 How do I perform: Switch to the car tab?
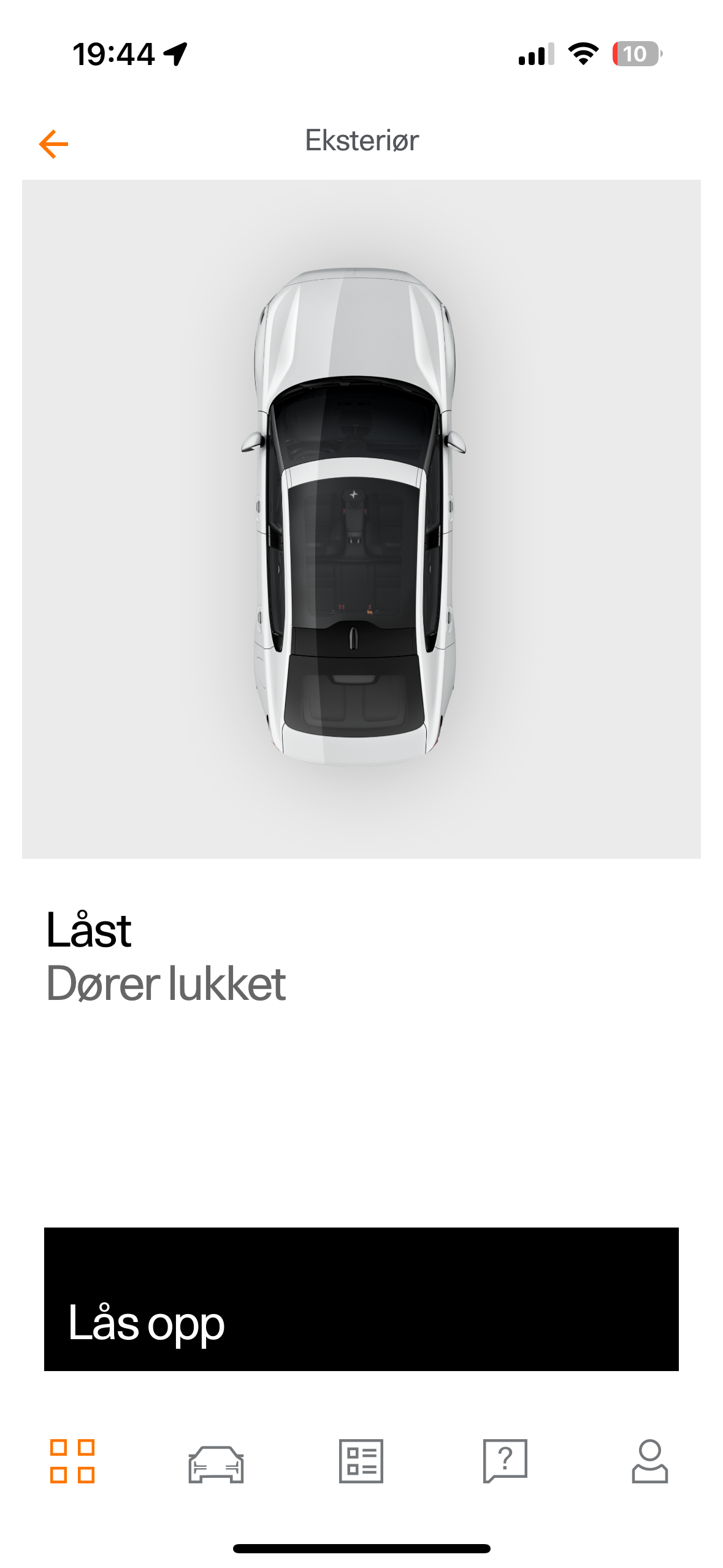tap(216, 1463)
